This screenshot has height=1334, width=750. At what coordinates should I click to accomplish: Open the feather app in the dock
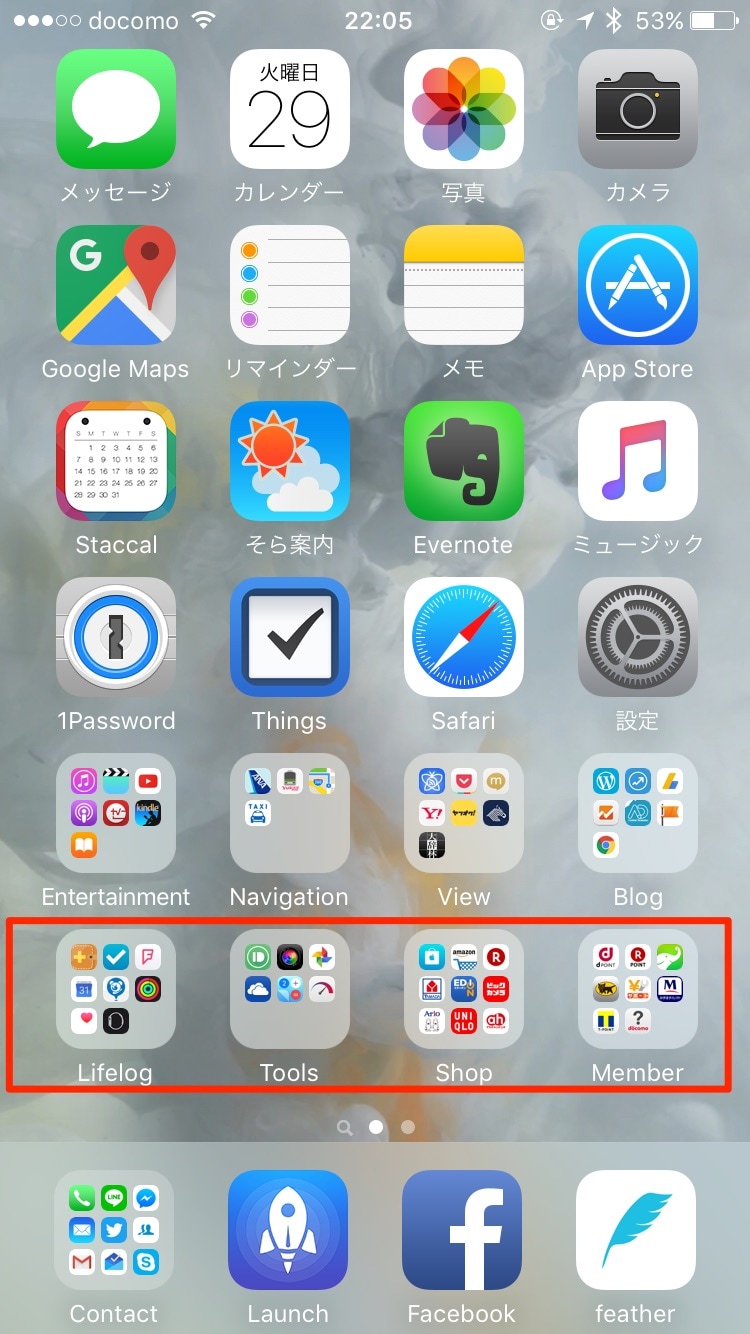(636, 1230)
